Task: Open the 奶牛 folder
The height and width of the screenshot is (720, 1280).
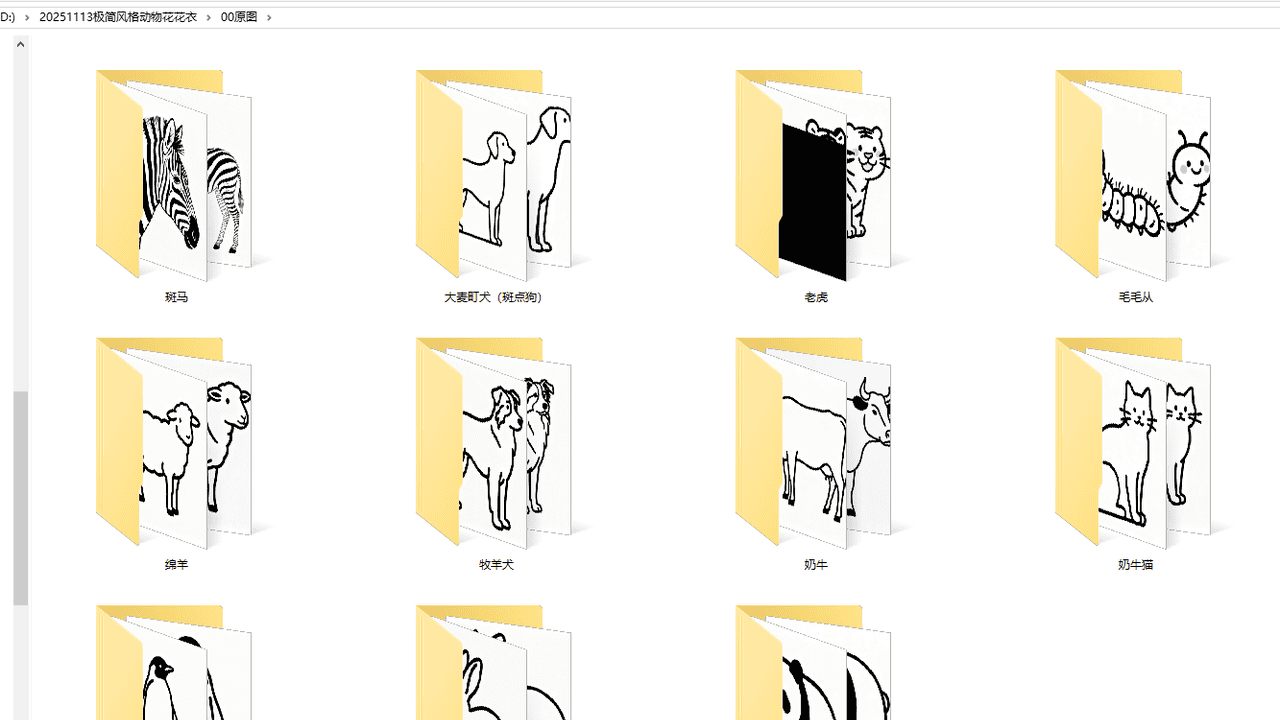Action: pos(816,448)
